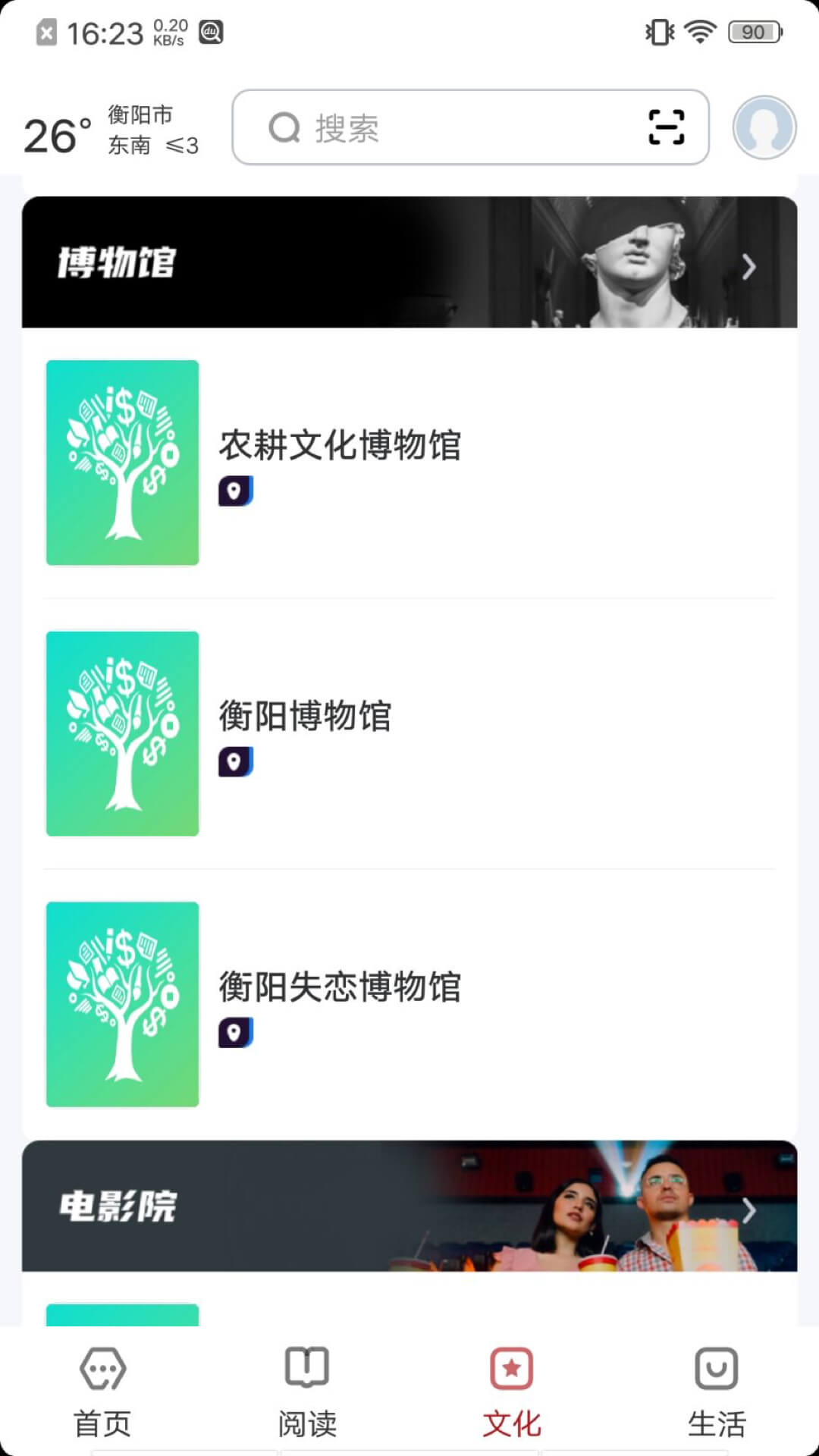Open 衡阳博物馆 entry
The height and width of the screenshot is (1456, 819).
(409, 734)
